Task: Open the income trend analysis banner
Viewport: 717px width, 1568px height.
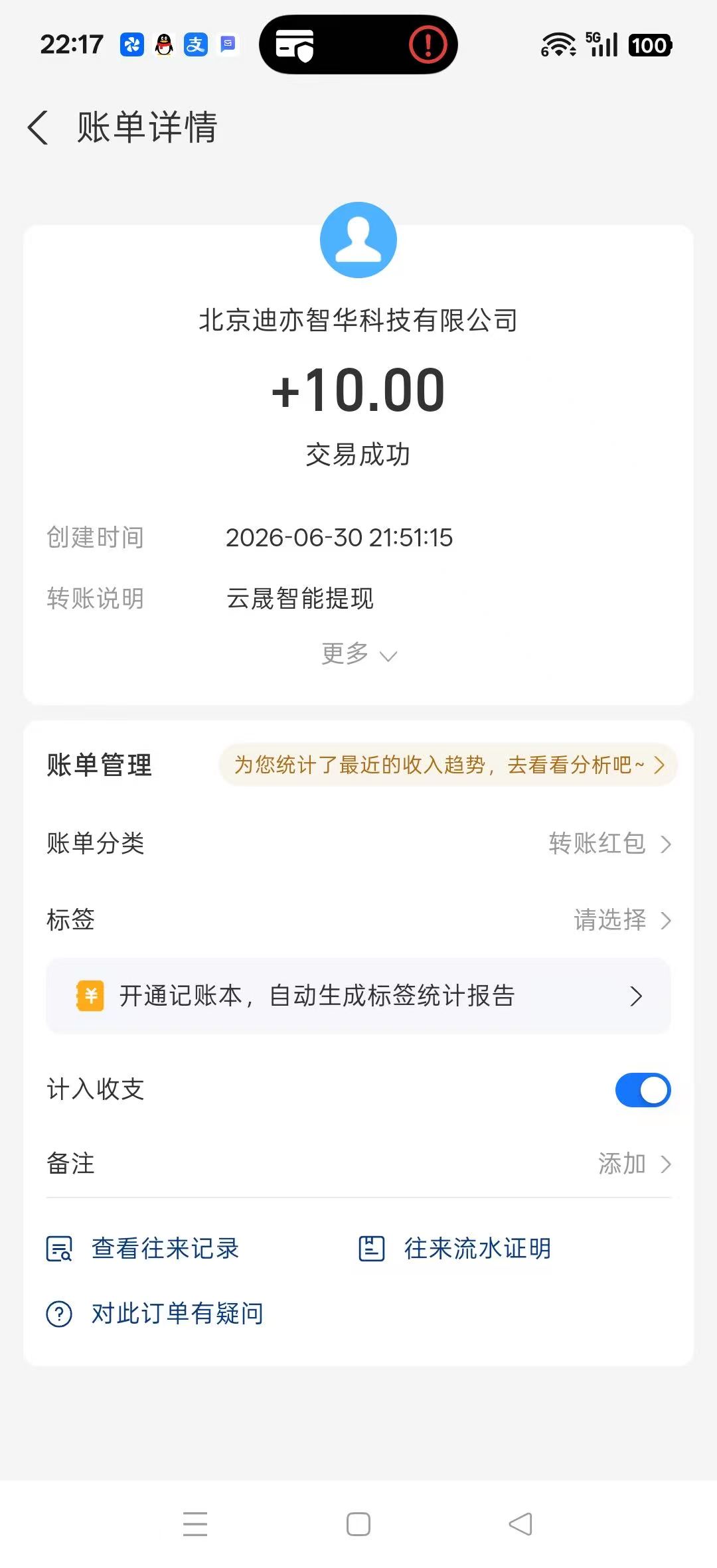Action: click(448, 765)
